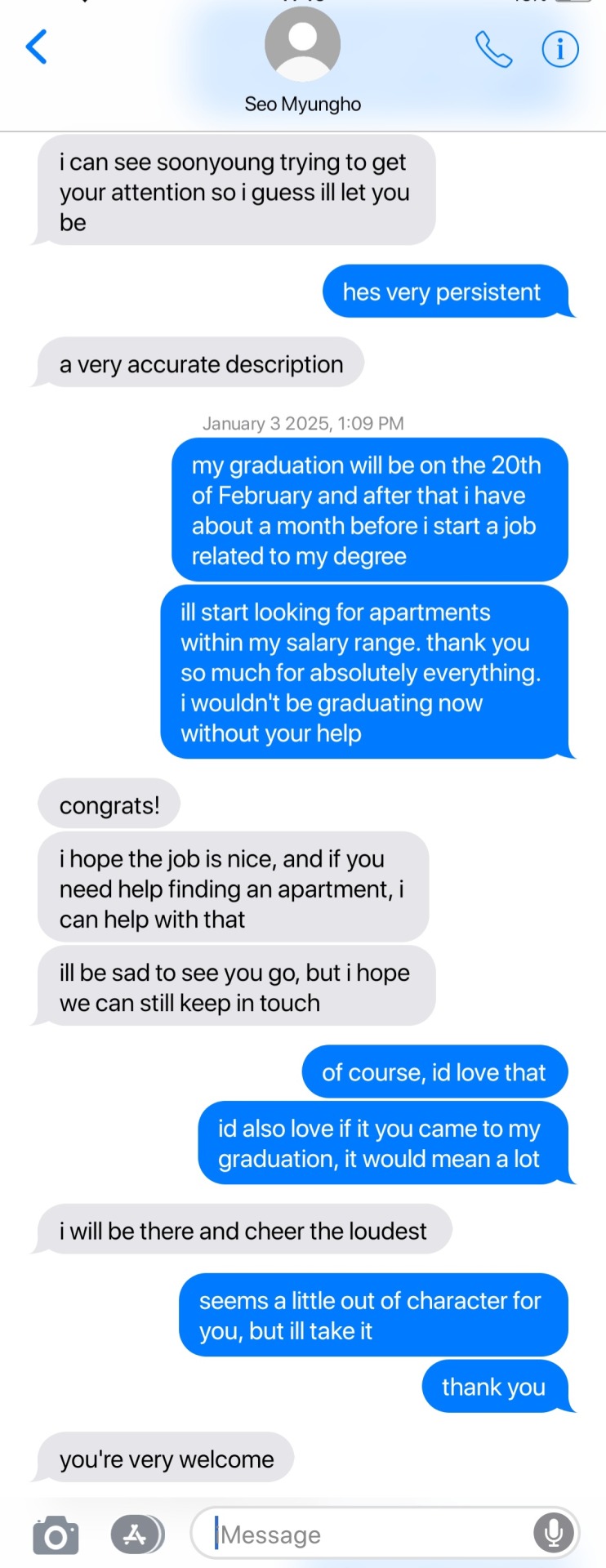Call Seo Myungho

[493, 49]
